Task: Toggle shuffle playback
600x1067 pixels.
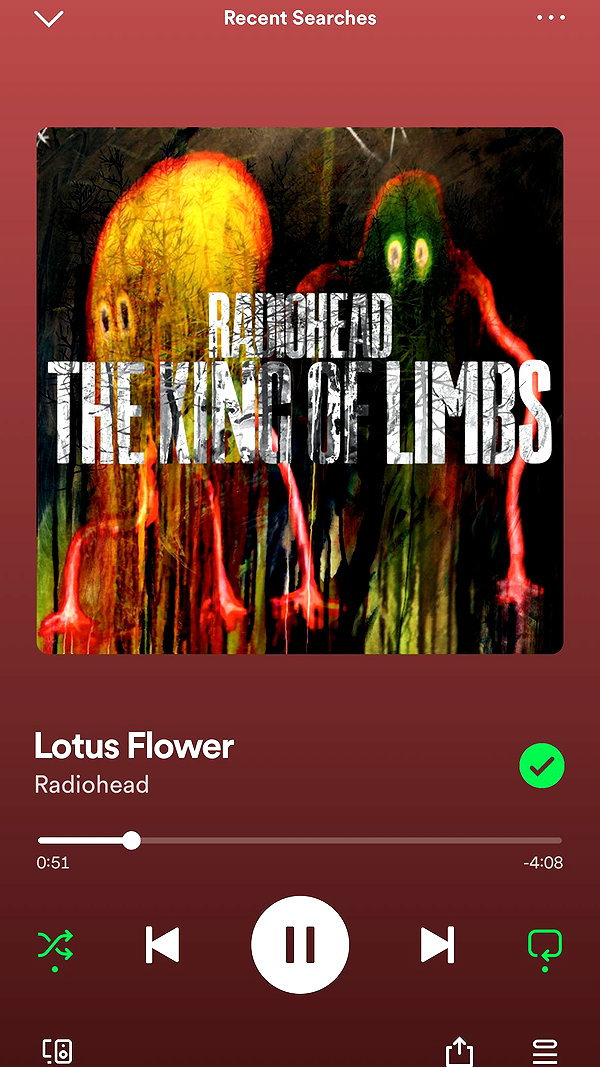Action: point(55,946)
